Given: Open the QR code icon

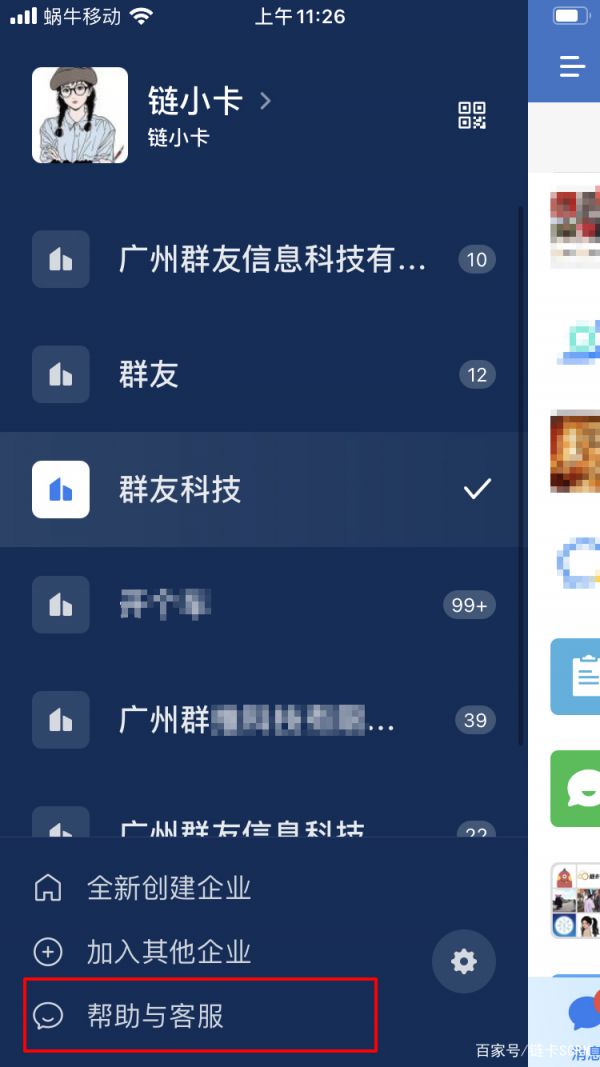Looking at the screenshot, I should [472, 115].
